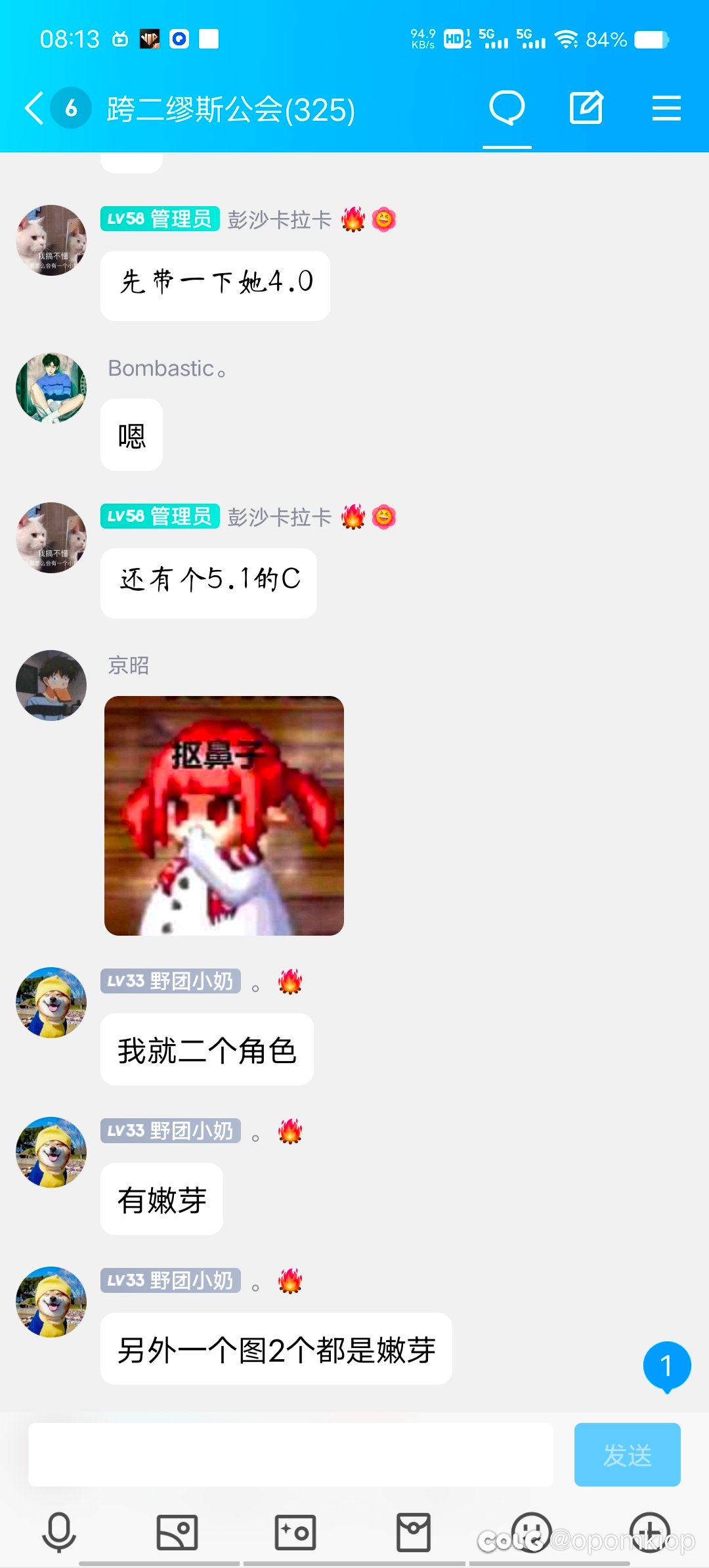
Task: Open the camera capture icon
Action: pyautogui.click(x=295, y=1533)
